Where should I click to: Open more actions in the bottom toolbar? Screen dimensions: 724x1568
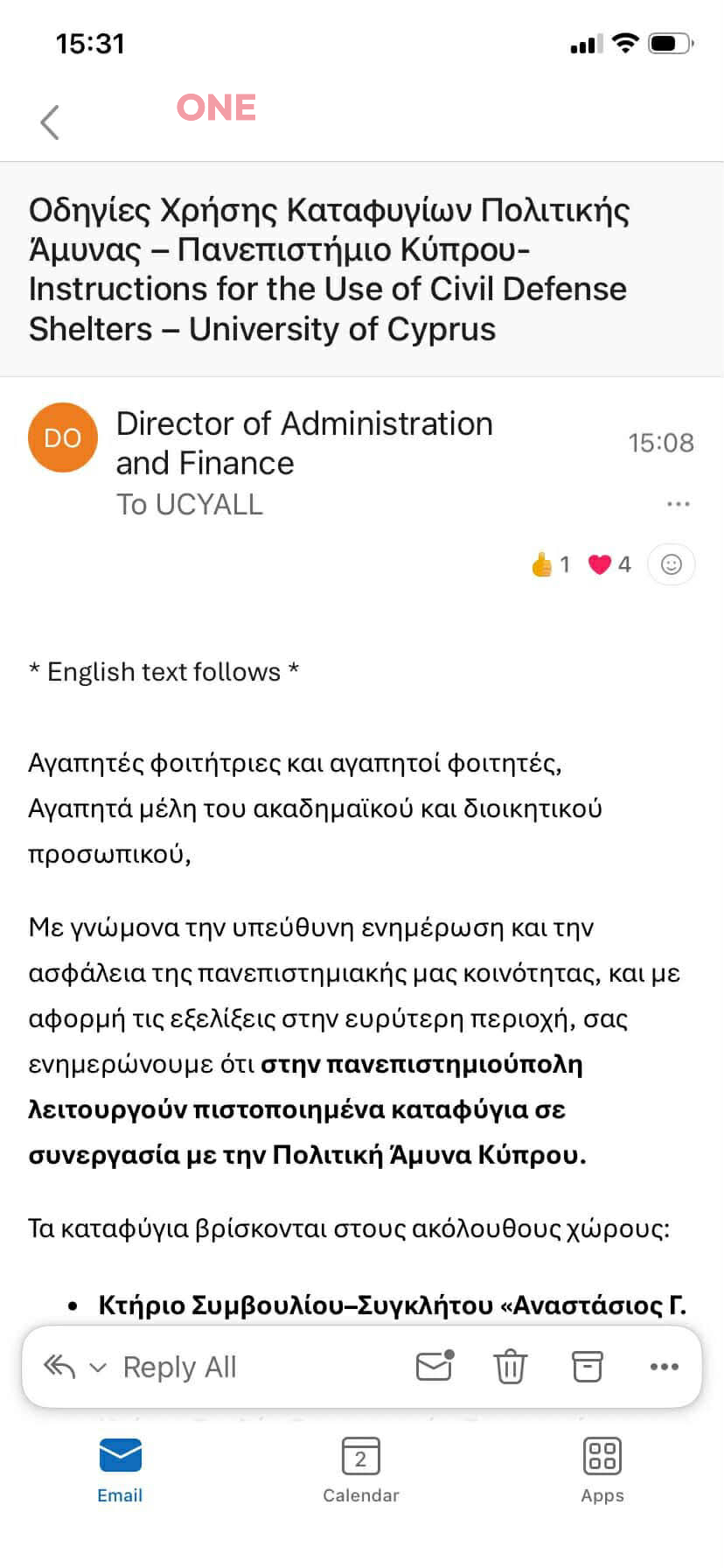pos(664,1367)
